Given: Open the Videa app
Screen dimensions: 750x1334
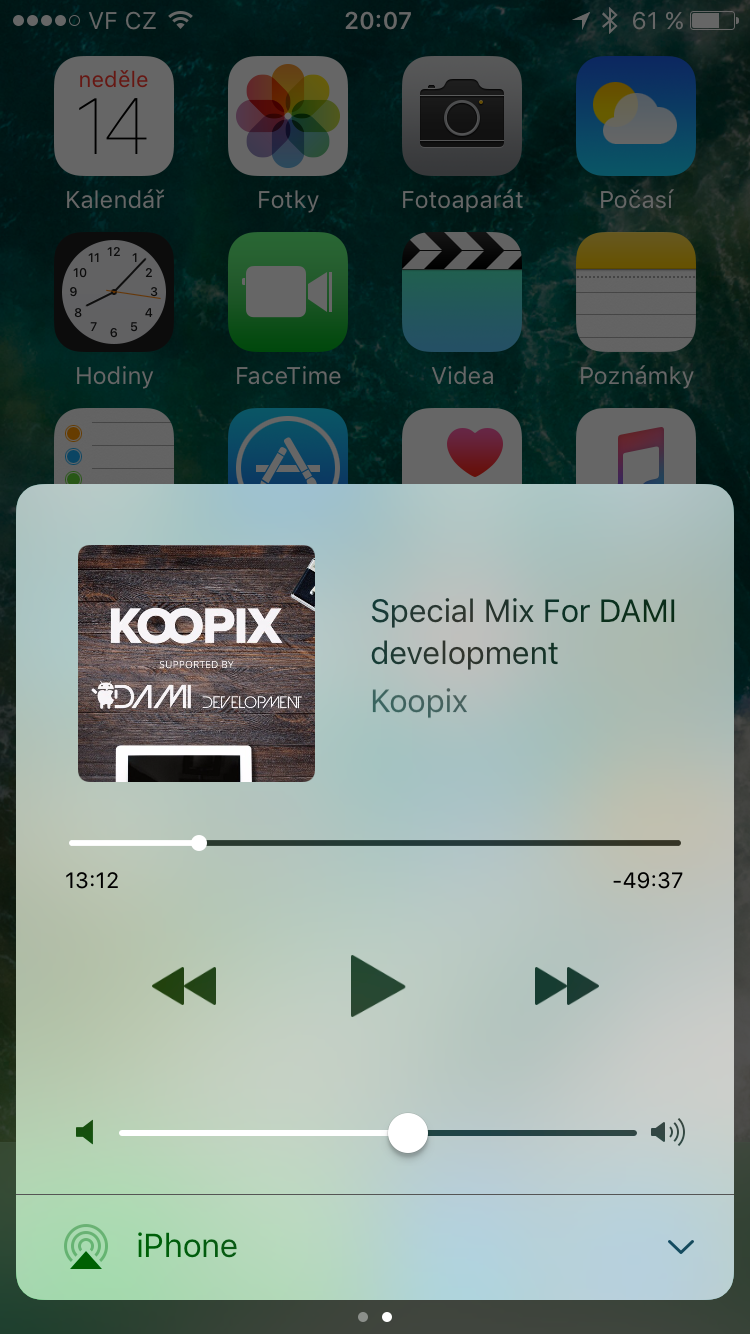Looking at the screenshot, I should pos(462,292).
